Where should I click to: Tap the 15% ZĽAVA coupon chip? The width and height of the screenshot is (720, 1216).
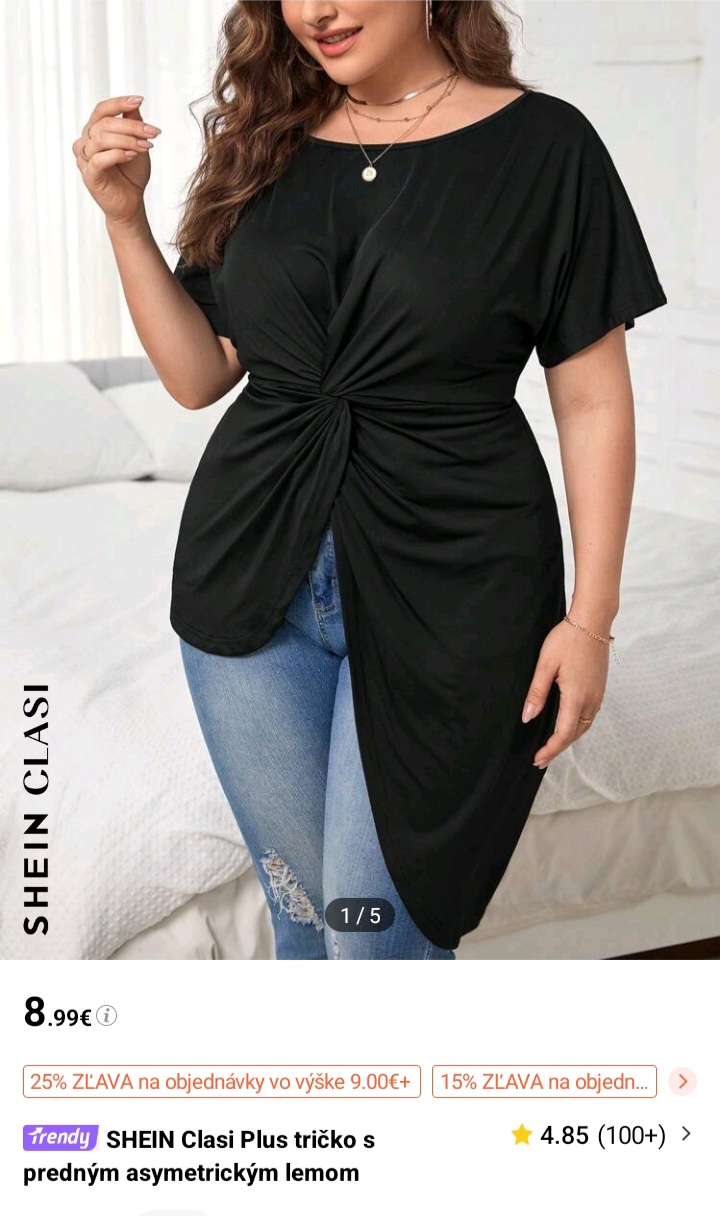pos(544,1081)
